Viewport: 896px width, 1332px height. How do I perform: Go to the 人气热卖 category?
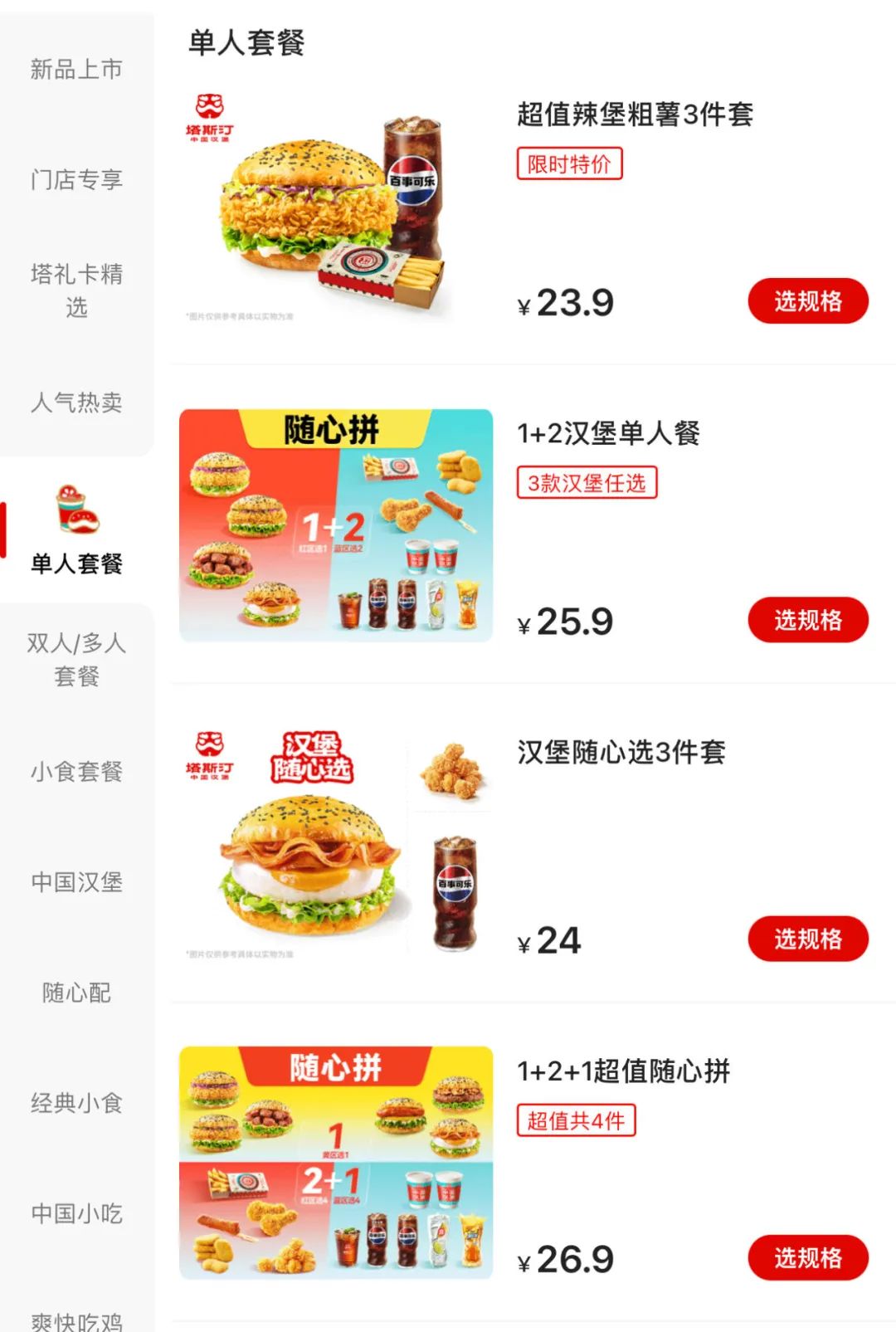click(76, 403)
